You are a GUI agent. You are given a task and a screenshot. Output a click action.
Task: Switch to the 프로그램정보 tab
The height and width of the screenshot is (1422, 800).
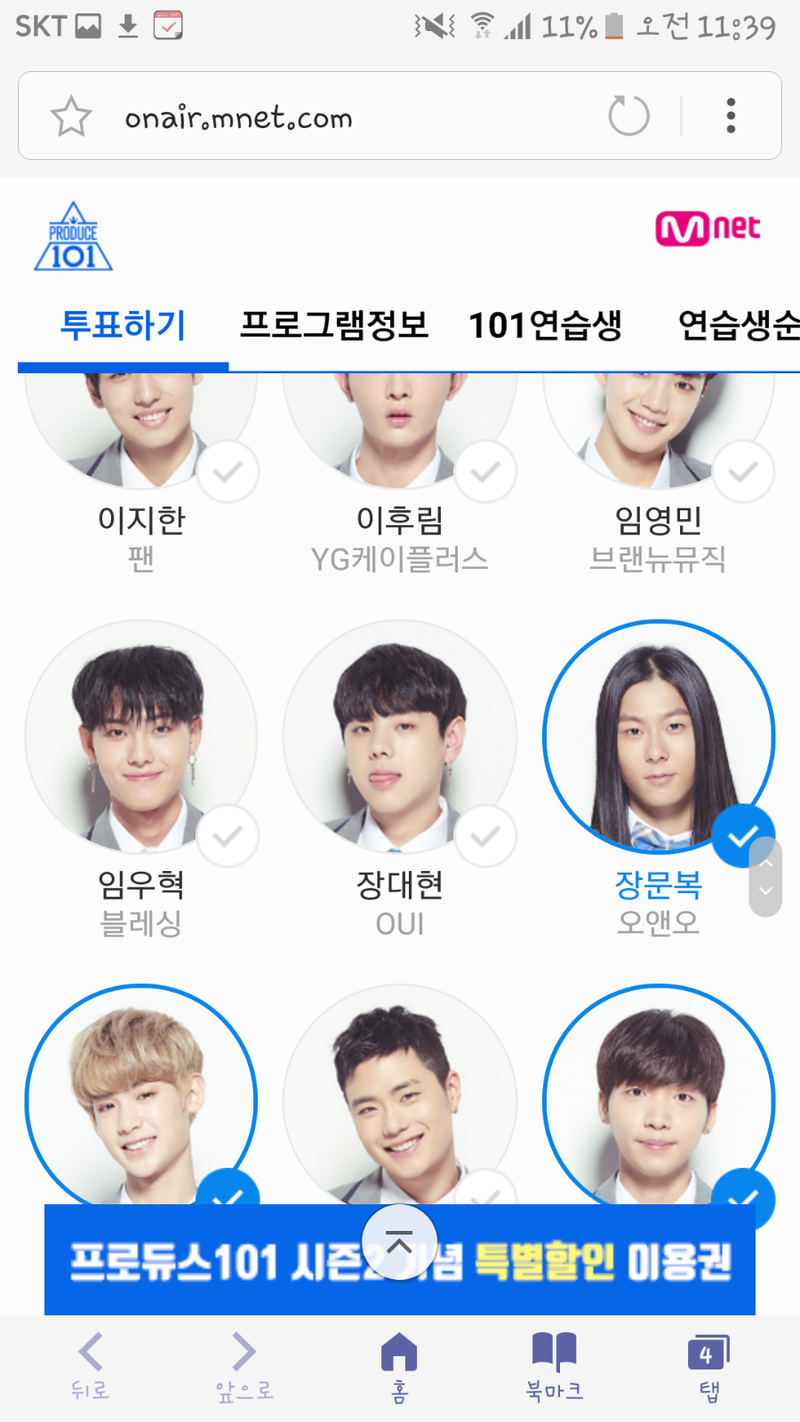click(335, 324)
